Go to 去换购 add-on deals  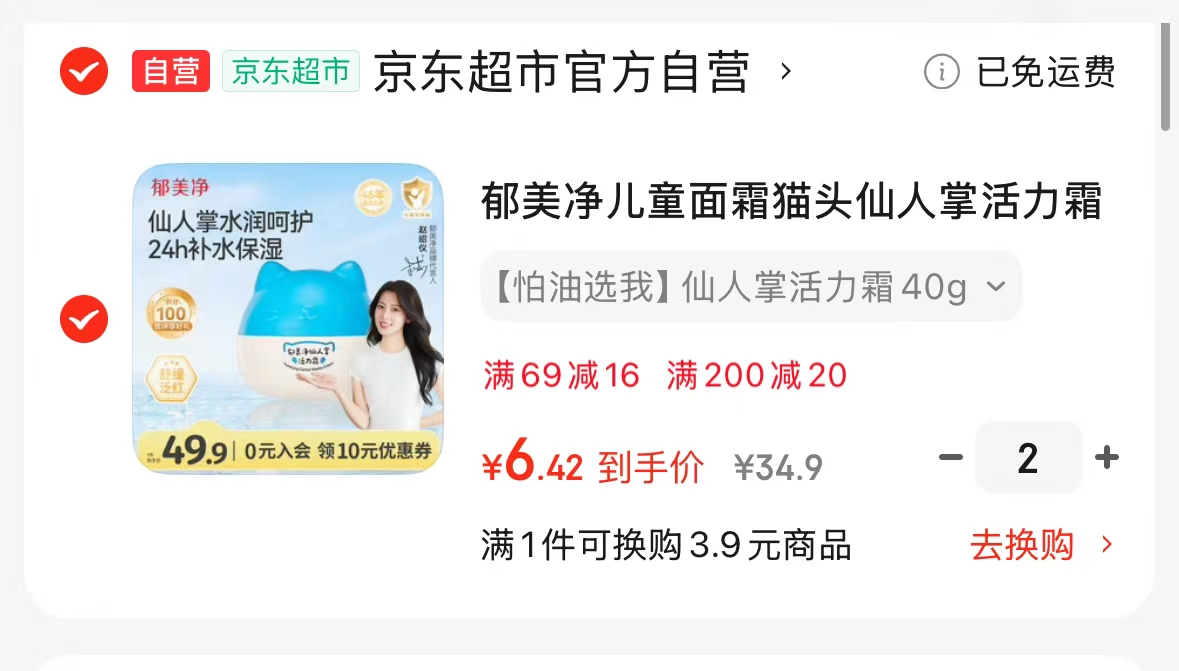tap(1040, 546)
